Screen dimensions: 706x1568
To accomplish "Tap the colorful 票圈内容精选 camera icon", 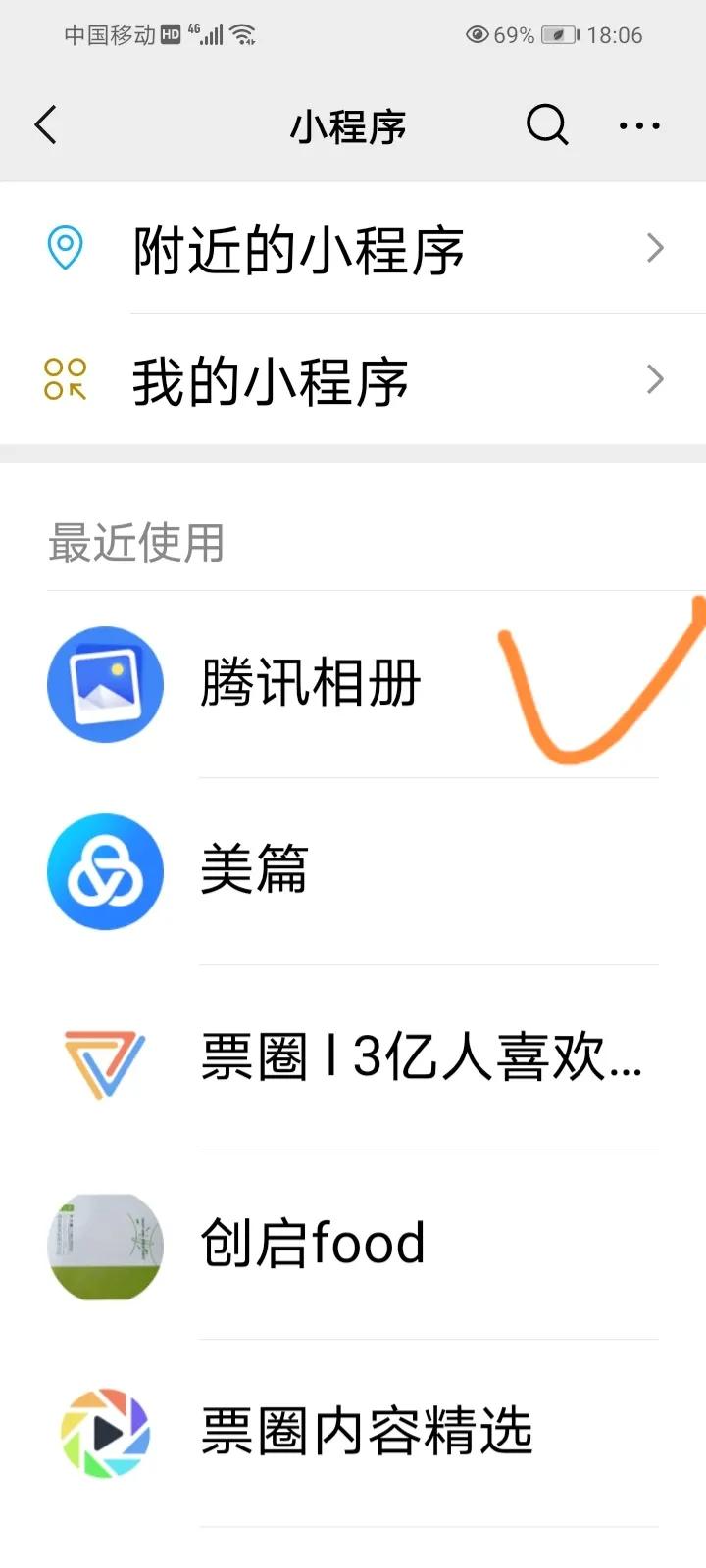I will point(105,1433).
